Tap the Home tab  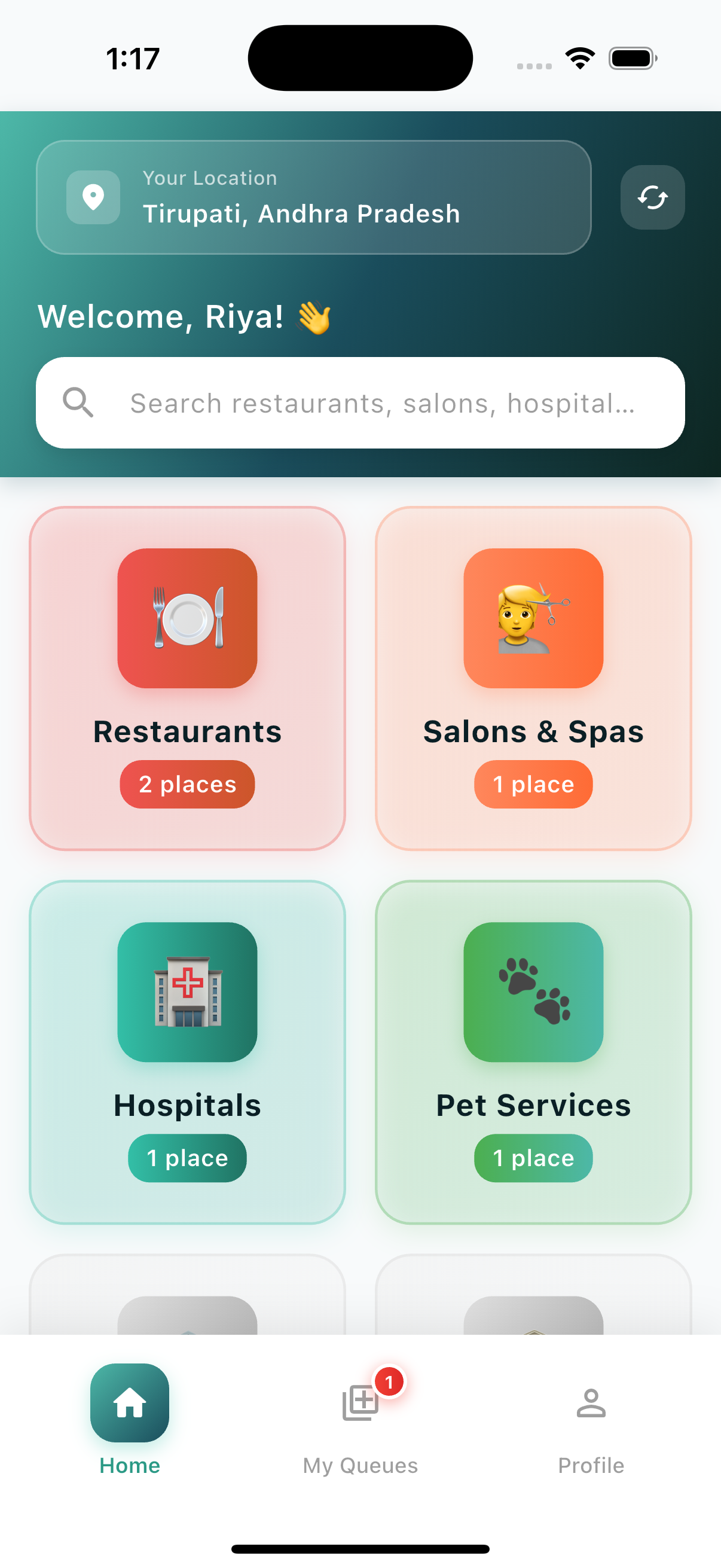[130, 1420]
